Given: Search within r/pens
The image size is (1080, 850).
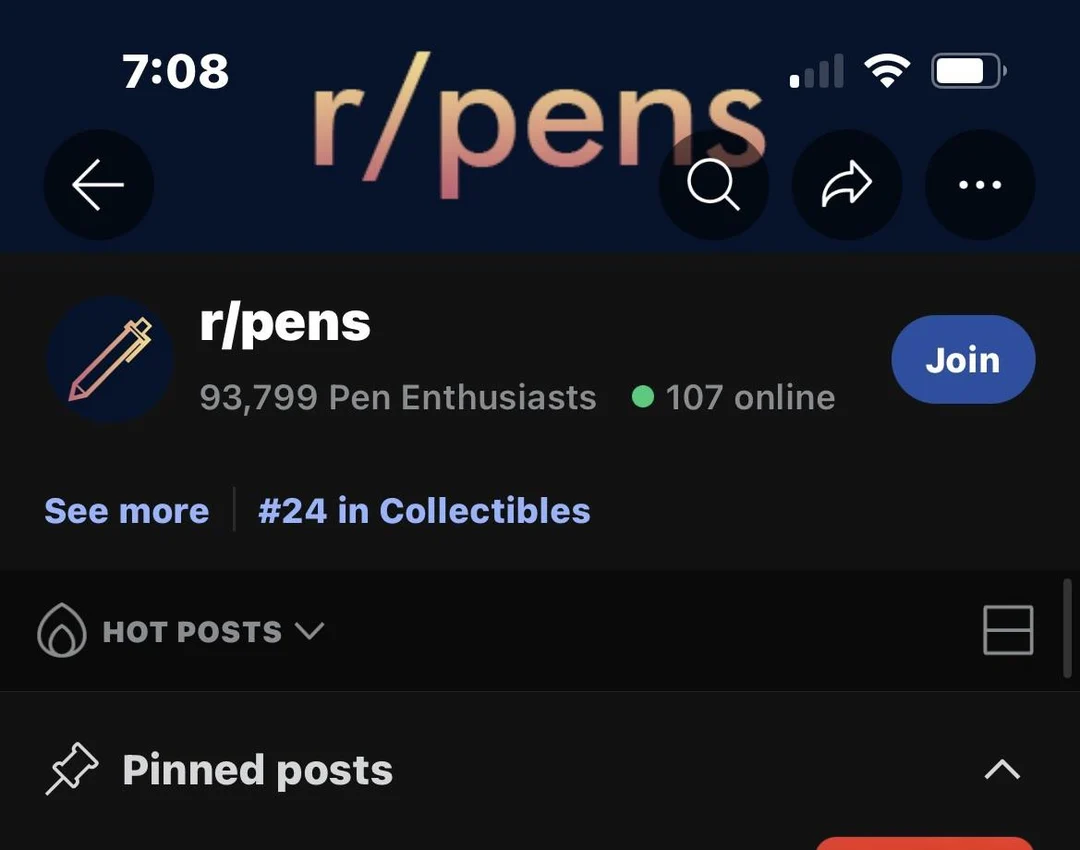Looking at the screenshot, I should pos(713,185).
